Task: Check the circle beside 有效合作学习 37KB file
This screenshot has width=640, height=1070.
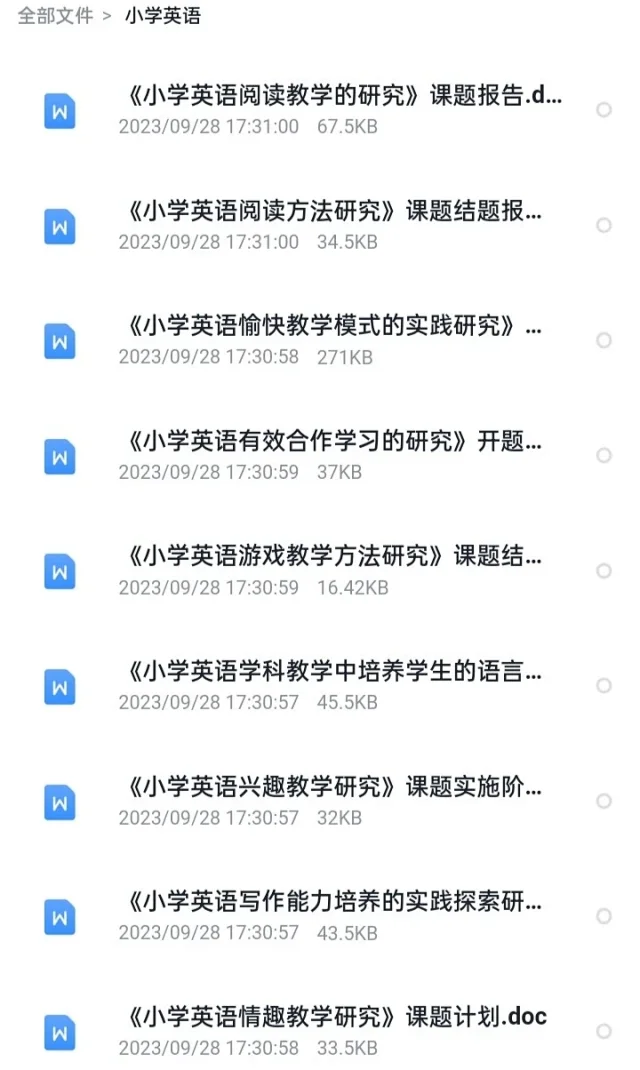Action: coord(604,455)
